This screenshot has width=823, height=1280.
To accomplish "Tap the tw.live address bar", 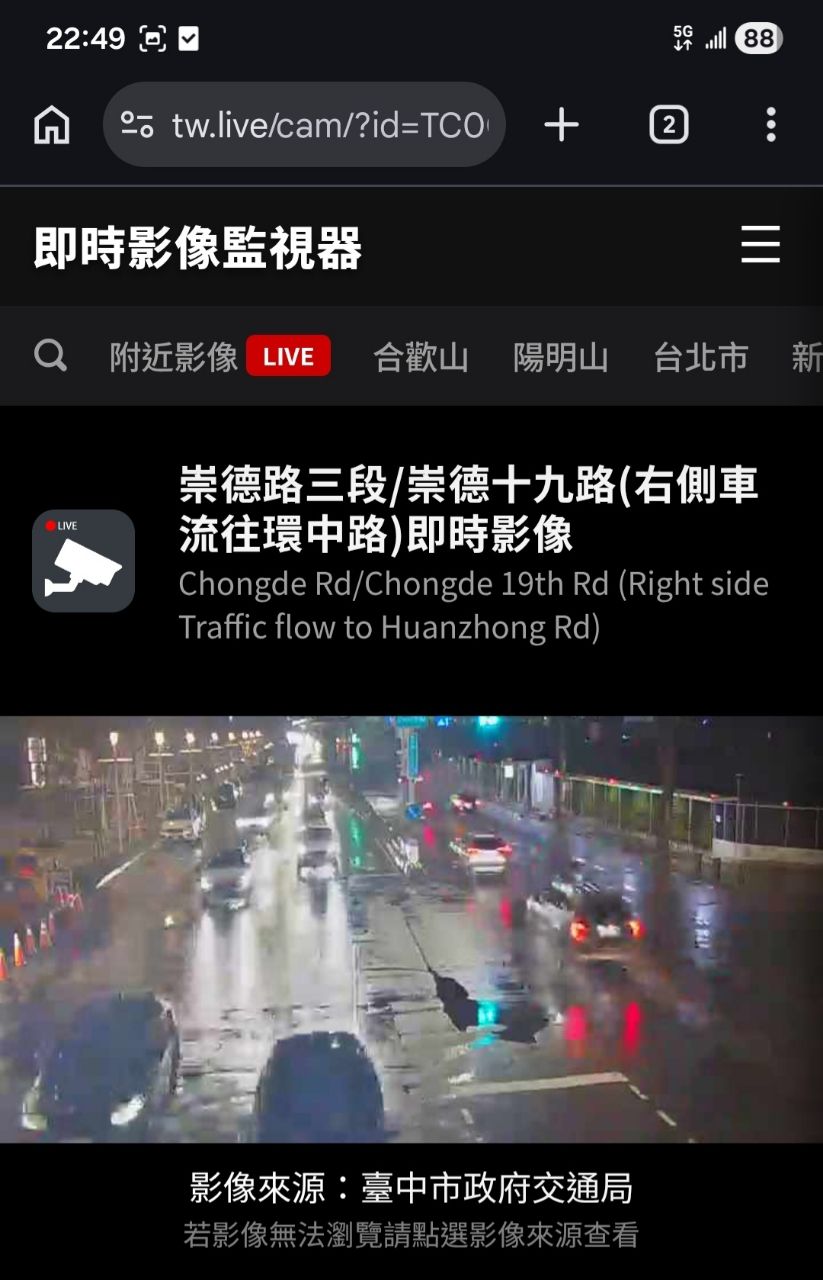I will [330, 125].
